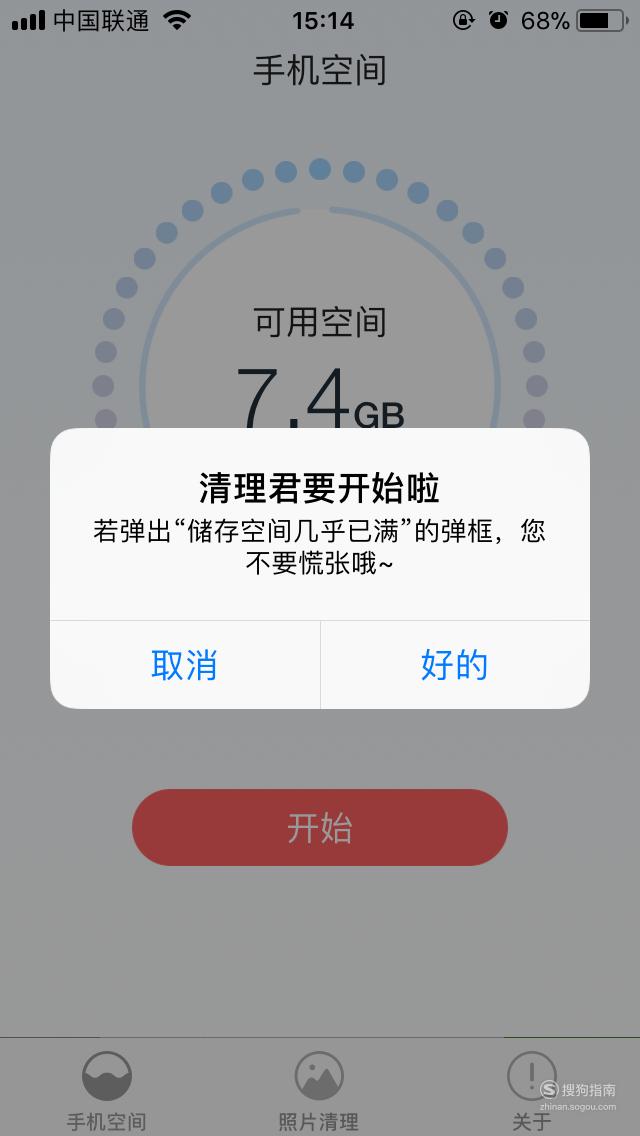640x1136 pixels.
Task: Confirm the dialog with 好的
Action: tap(455, 664)
